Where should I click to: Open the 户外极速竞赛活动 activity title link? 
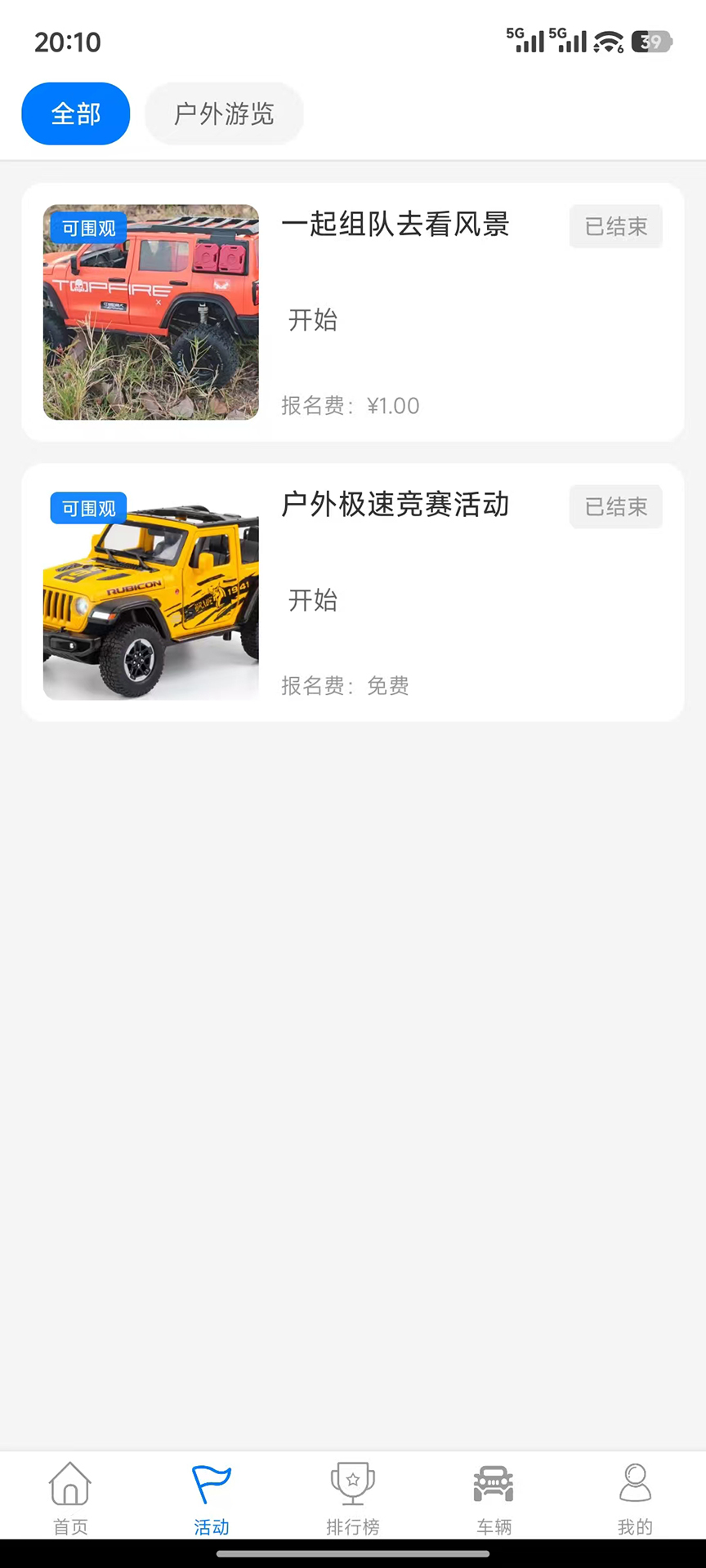pyautogui.click(x=395, y=506)
